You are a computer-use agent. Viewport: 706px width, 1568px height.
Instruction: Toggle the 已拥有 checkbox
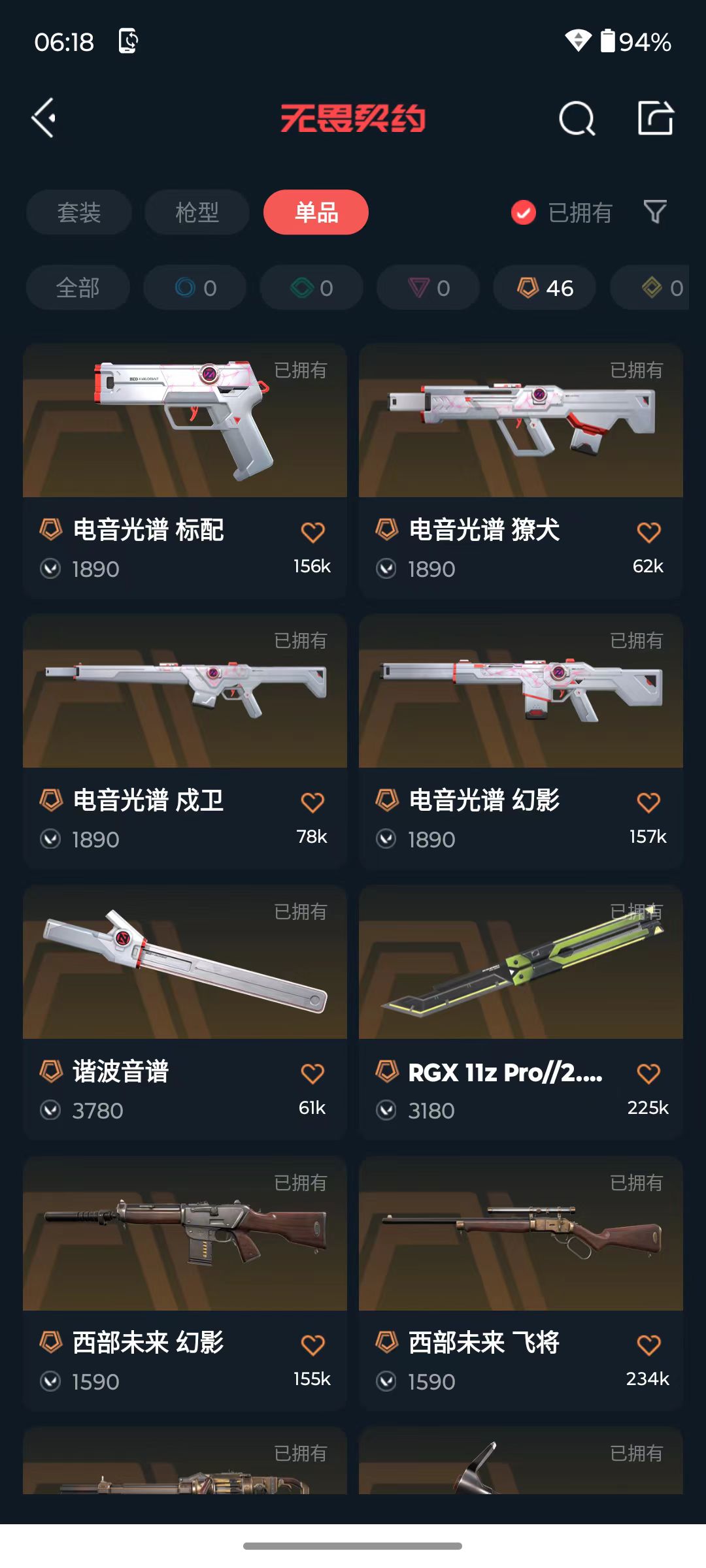pos(524,212)
